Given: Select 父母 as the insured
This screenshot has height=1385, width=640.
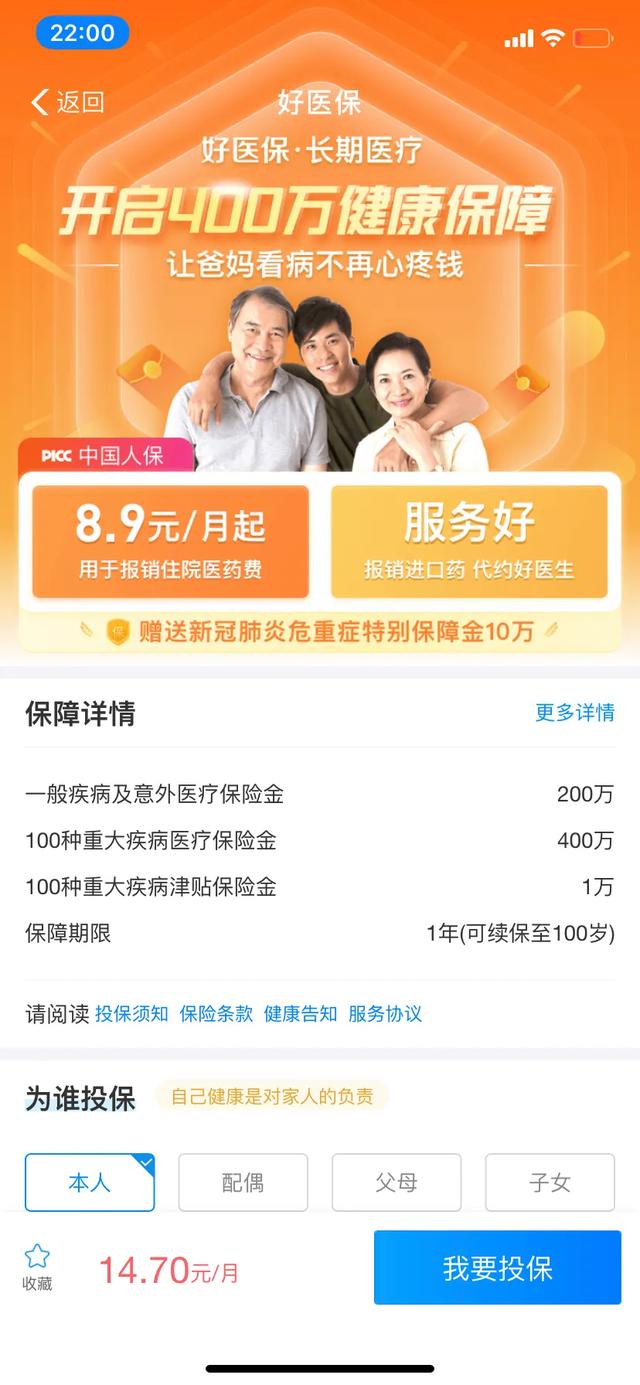Looking at the screenshot, I should click(396, 1182).
